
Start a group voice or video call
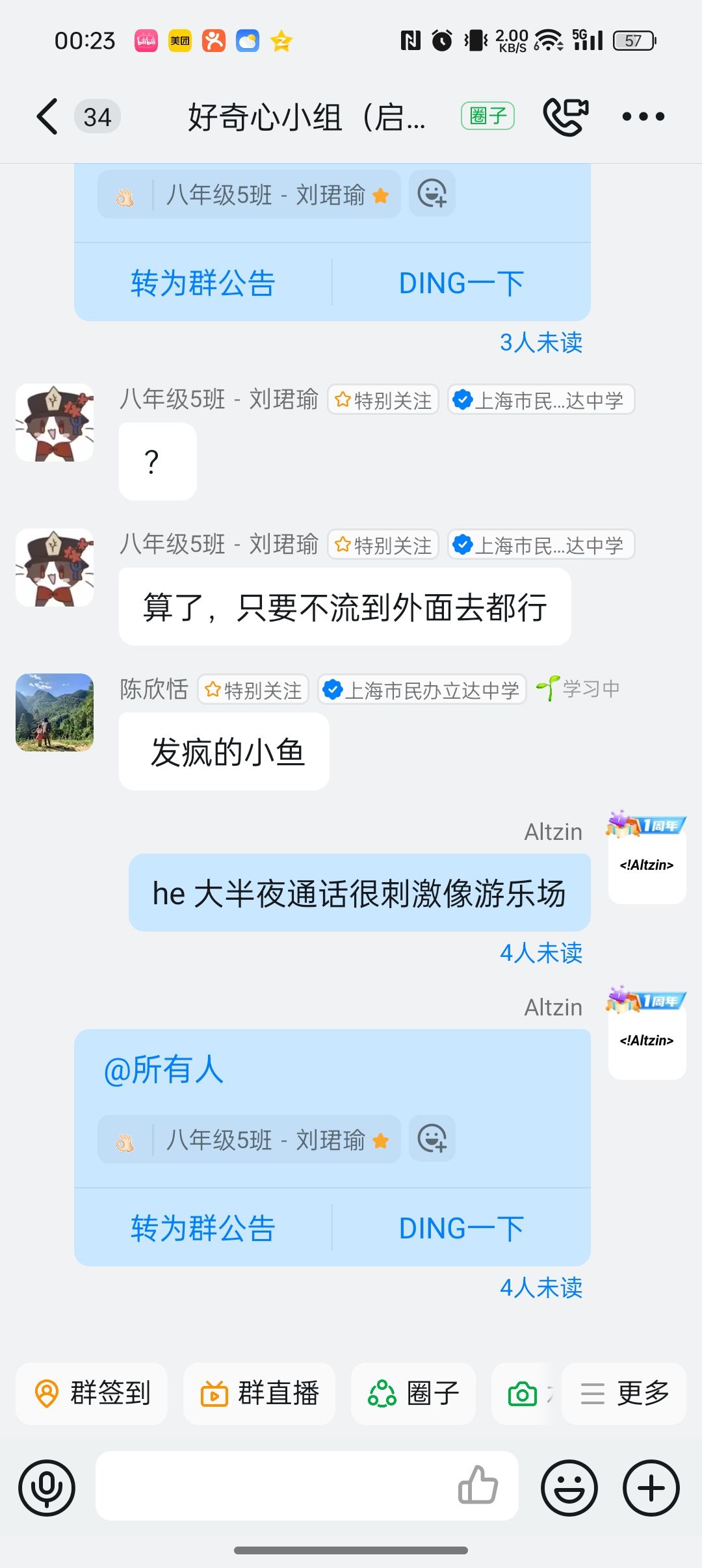565,117
